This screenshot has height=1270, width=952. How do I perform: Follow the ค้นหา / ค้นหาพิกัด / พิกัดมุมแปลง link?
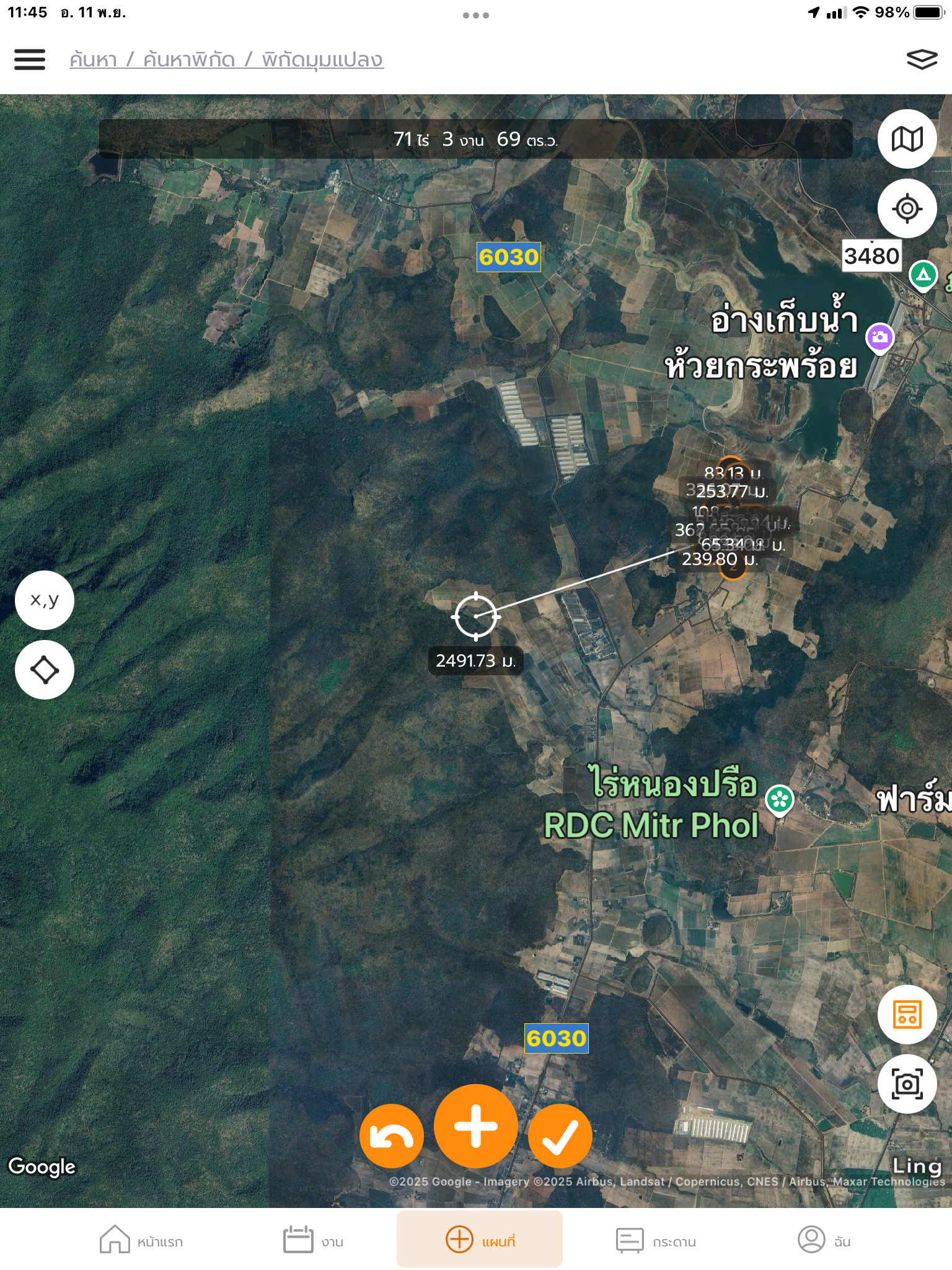[x=226, y=60]
